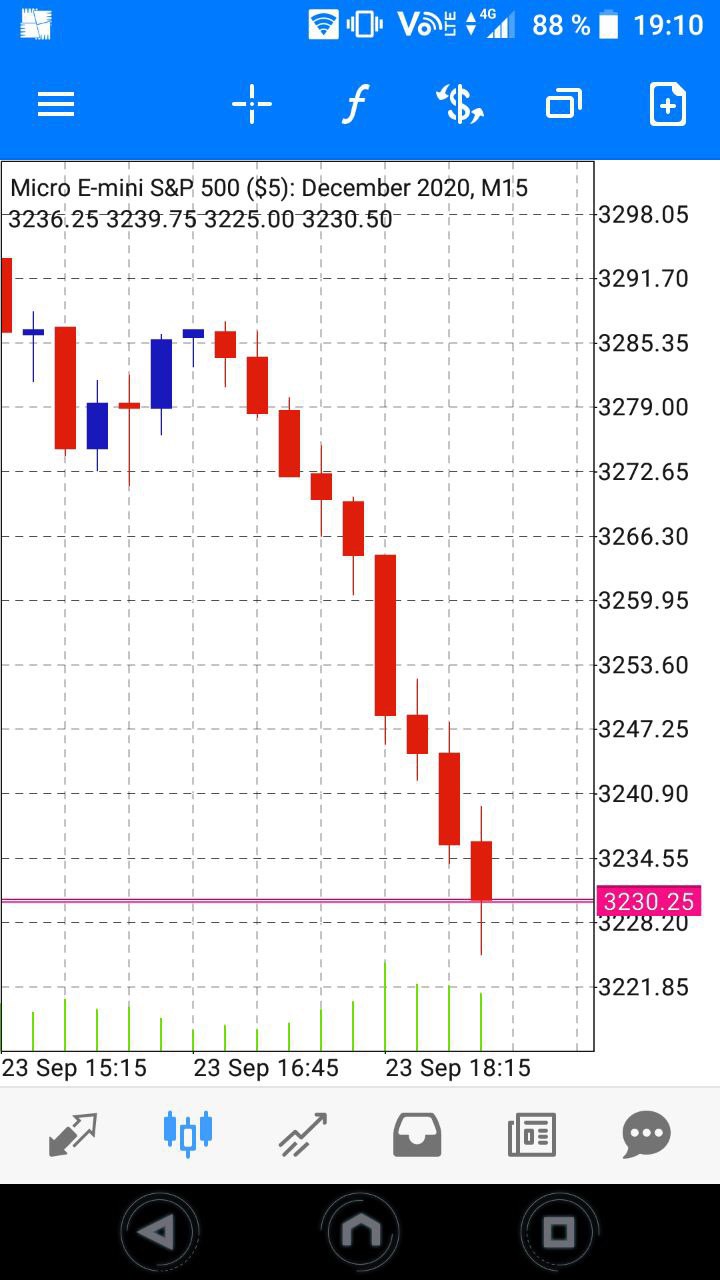Open the indicators function menu
The height and width of the screenshot is (1280, 720).
(354, 104)
